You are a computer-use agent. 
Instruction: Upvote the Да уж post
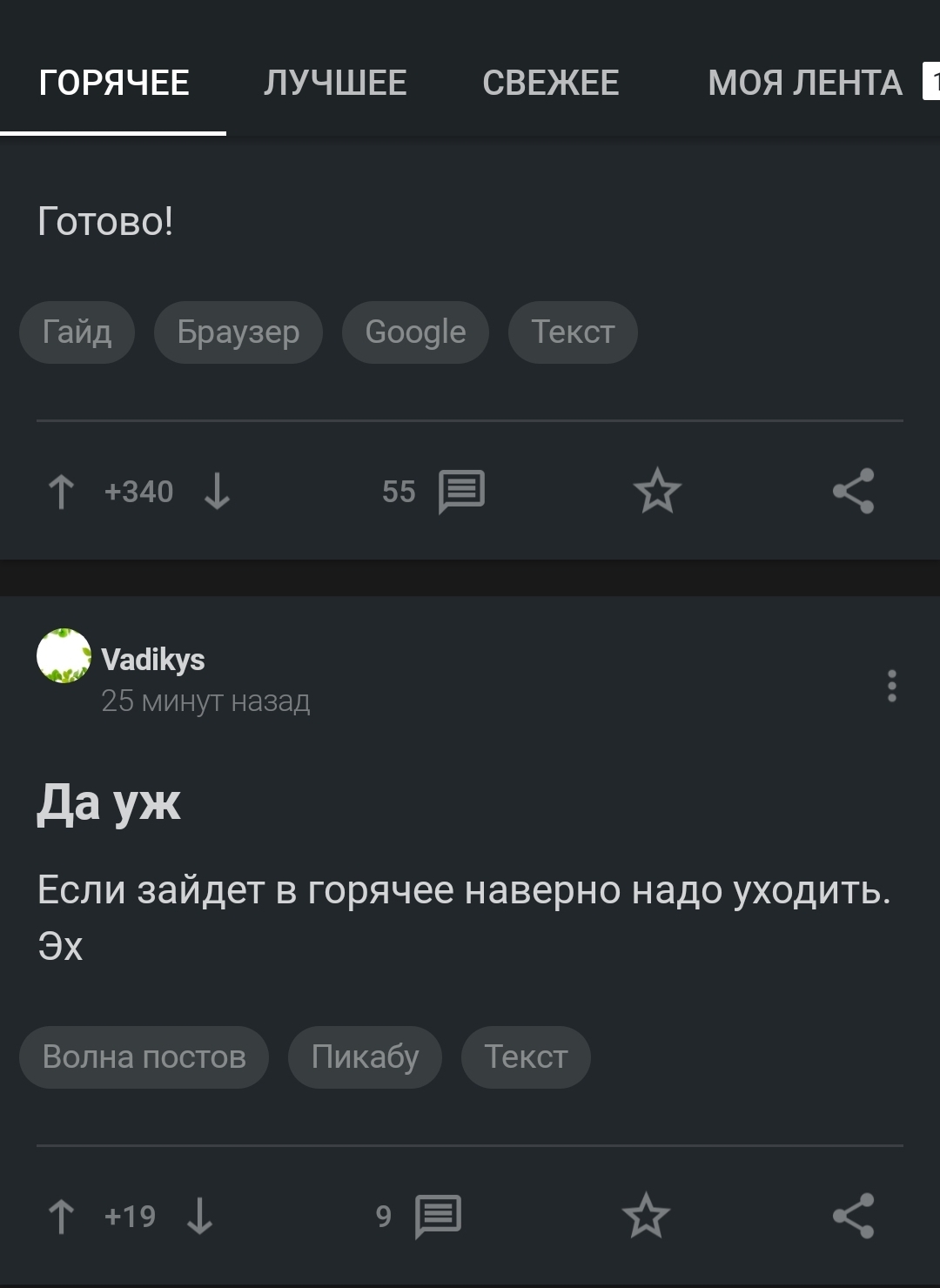(x=61, y=1217)
